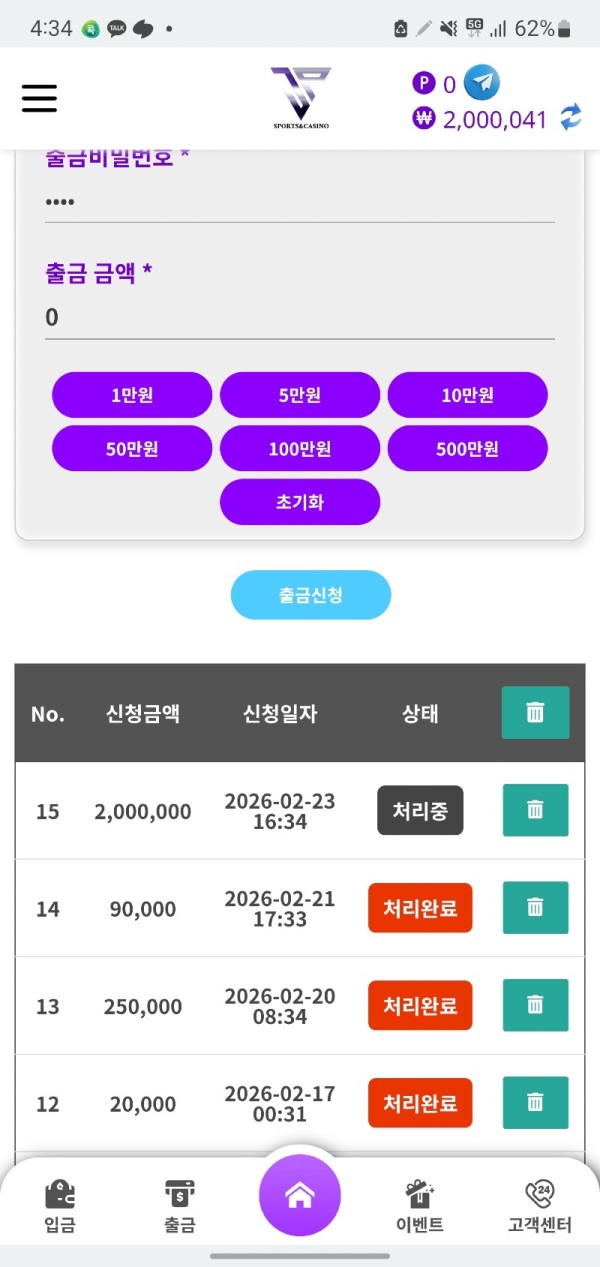This screenshot has width=600, height=1267.
Task: Go to the home button
Action: click(x=300, y=1196)
